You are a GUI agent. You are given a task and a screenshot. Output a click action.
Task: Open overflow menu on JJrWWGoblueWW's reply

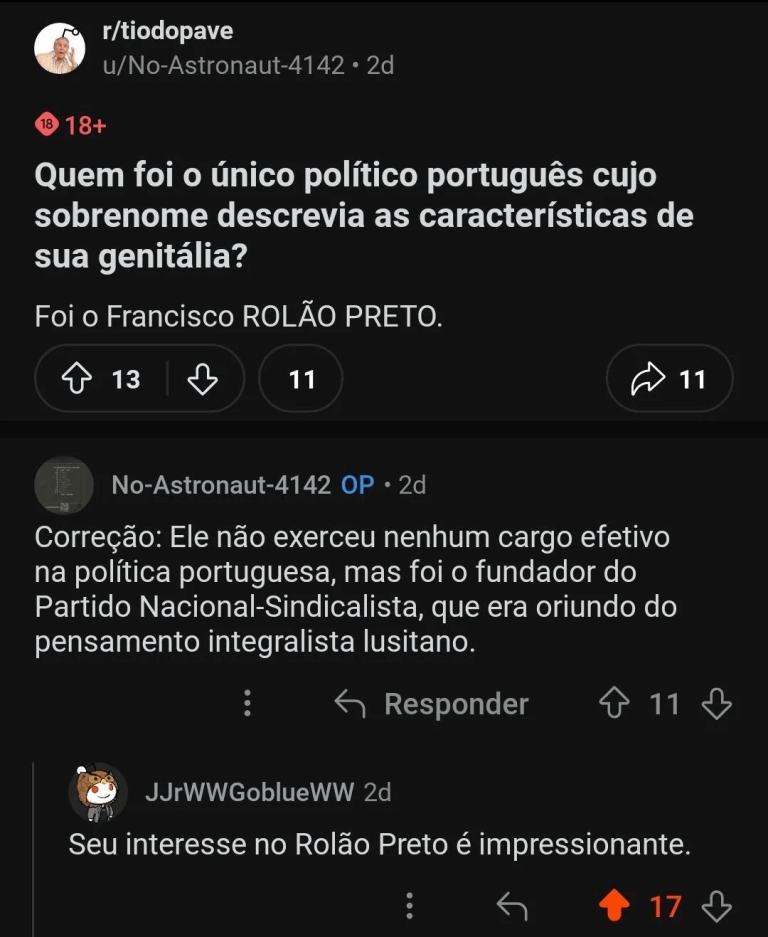pos(410,906)
